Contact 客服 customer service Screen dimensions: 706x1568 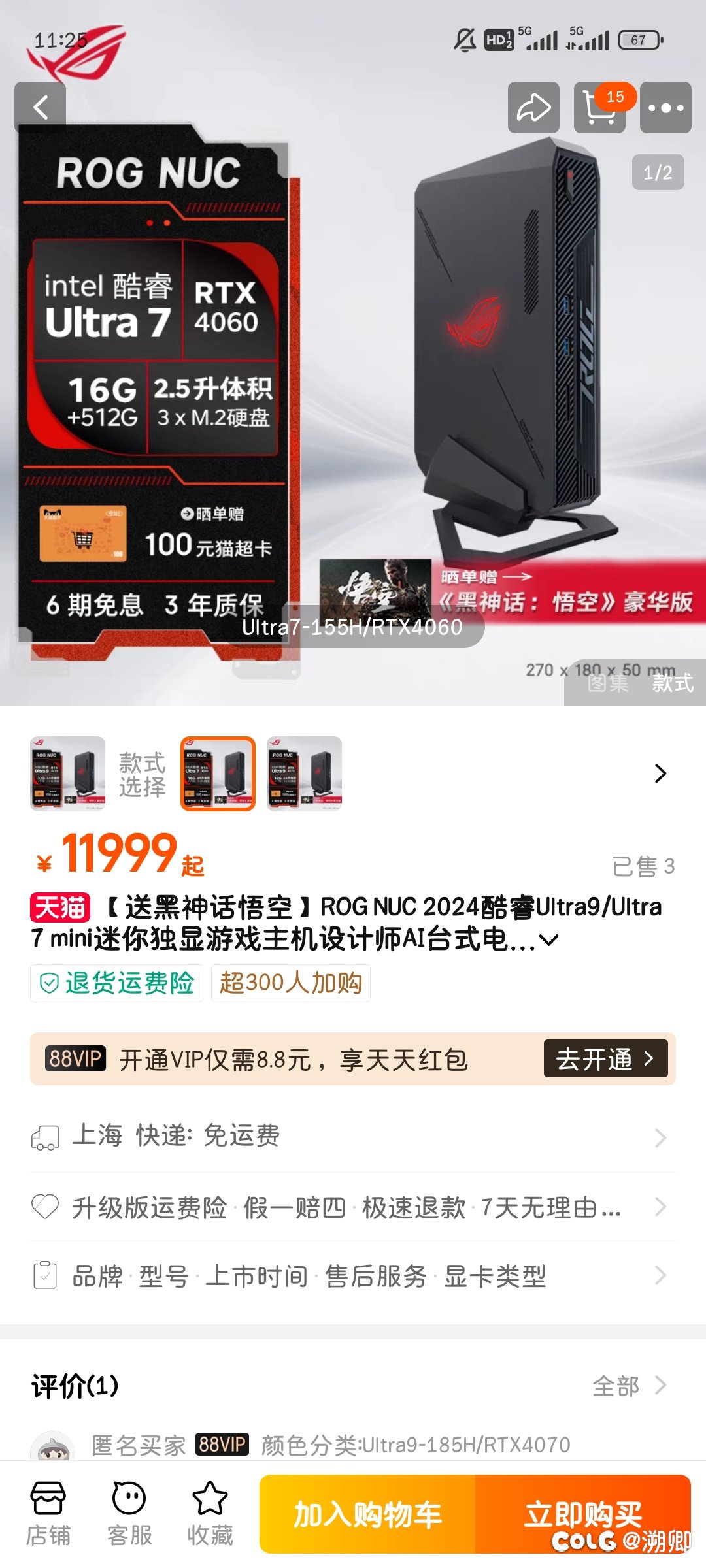point(129,1513)
